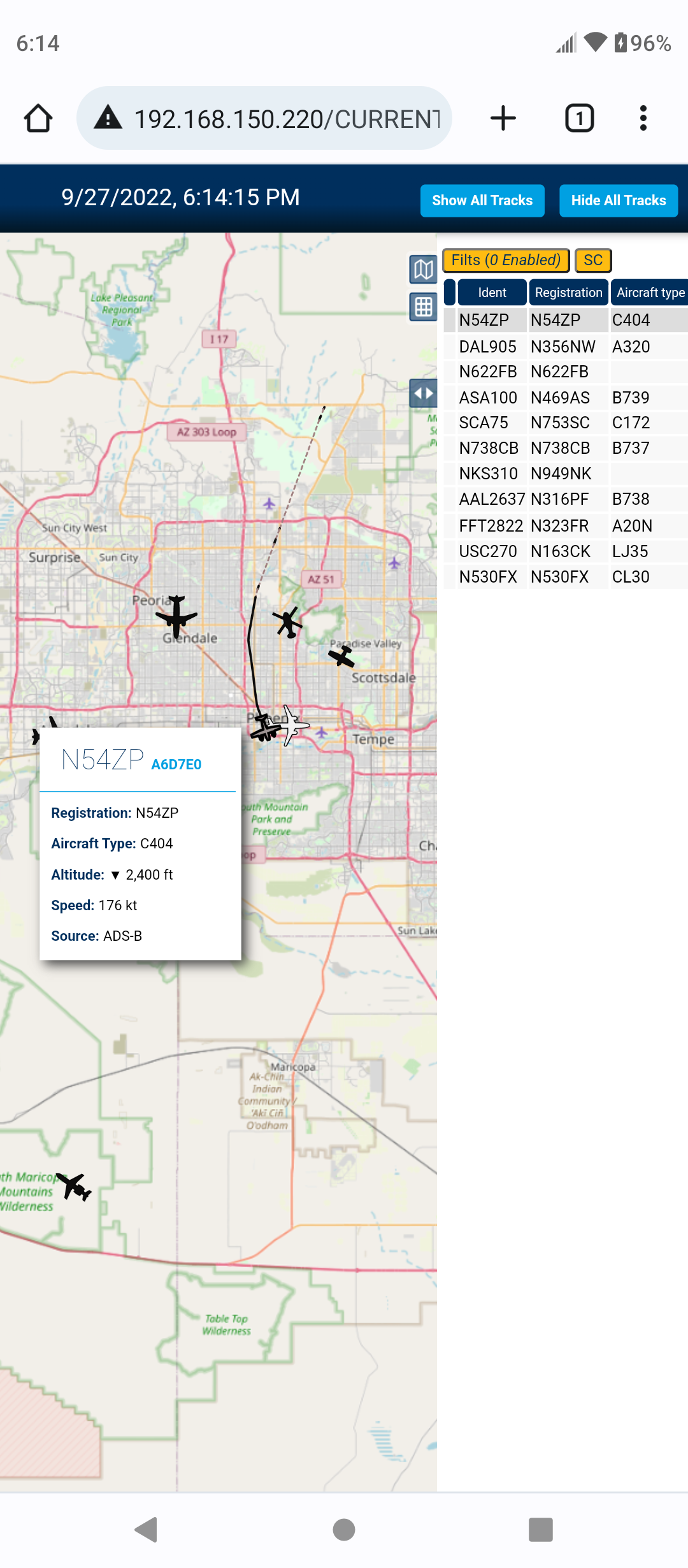Hide all aircraft tracks
This screenshot has height=1568, width=688.
[619, 201]
